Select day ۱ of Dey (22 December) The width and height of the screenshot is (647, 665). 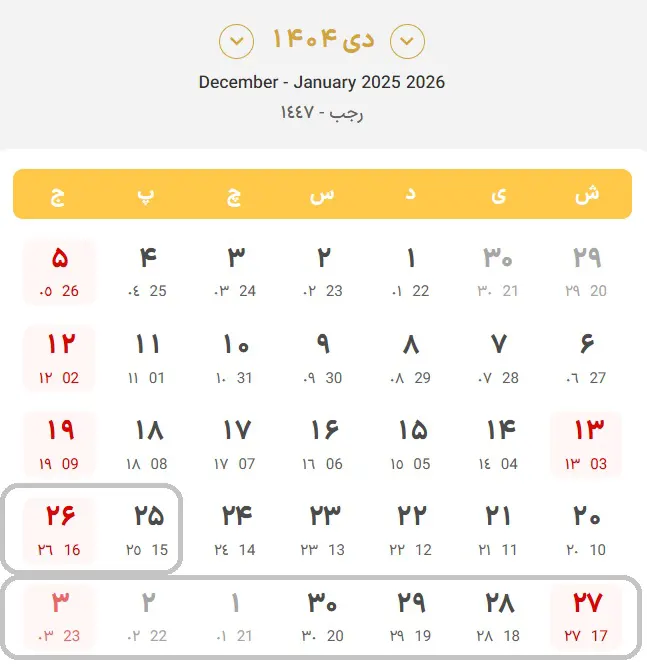coord(410,271)
